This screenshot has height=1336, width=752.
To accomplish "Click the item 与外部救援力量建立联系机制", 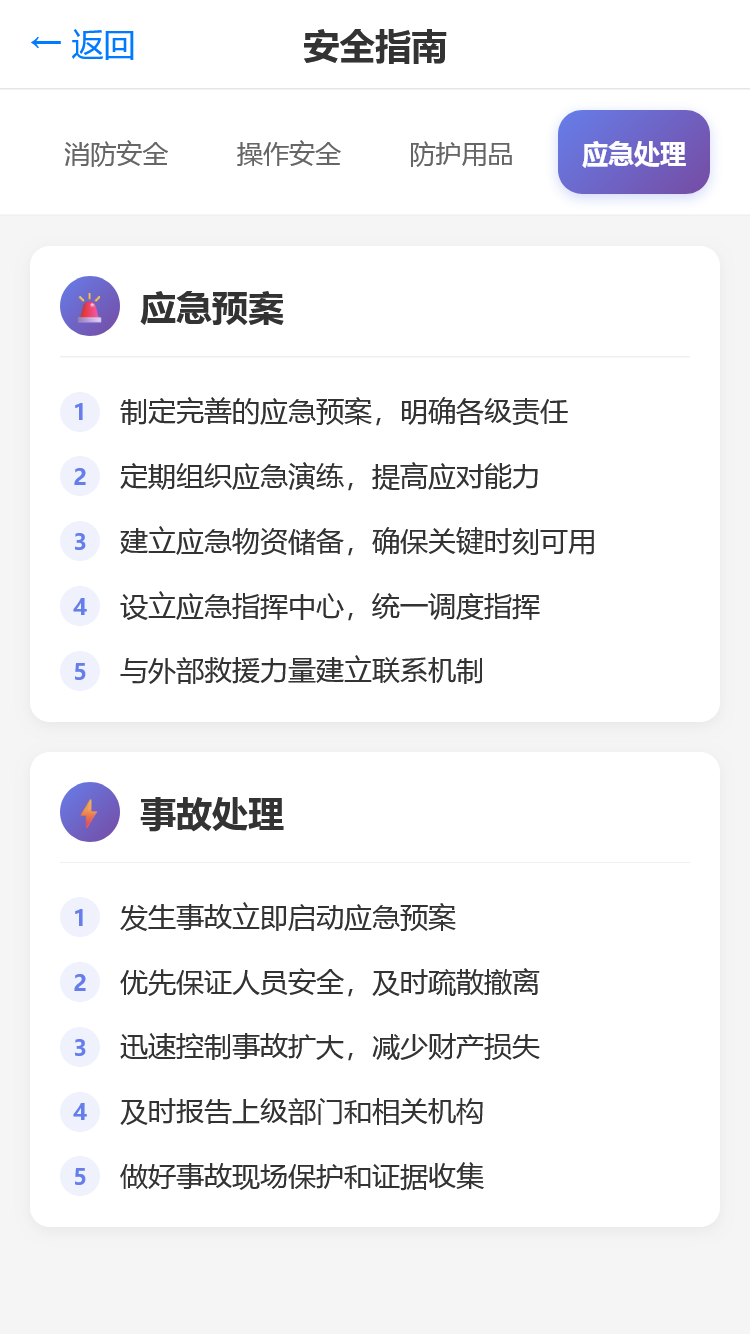I will (x=300, y=672).
